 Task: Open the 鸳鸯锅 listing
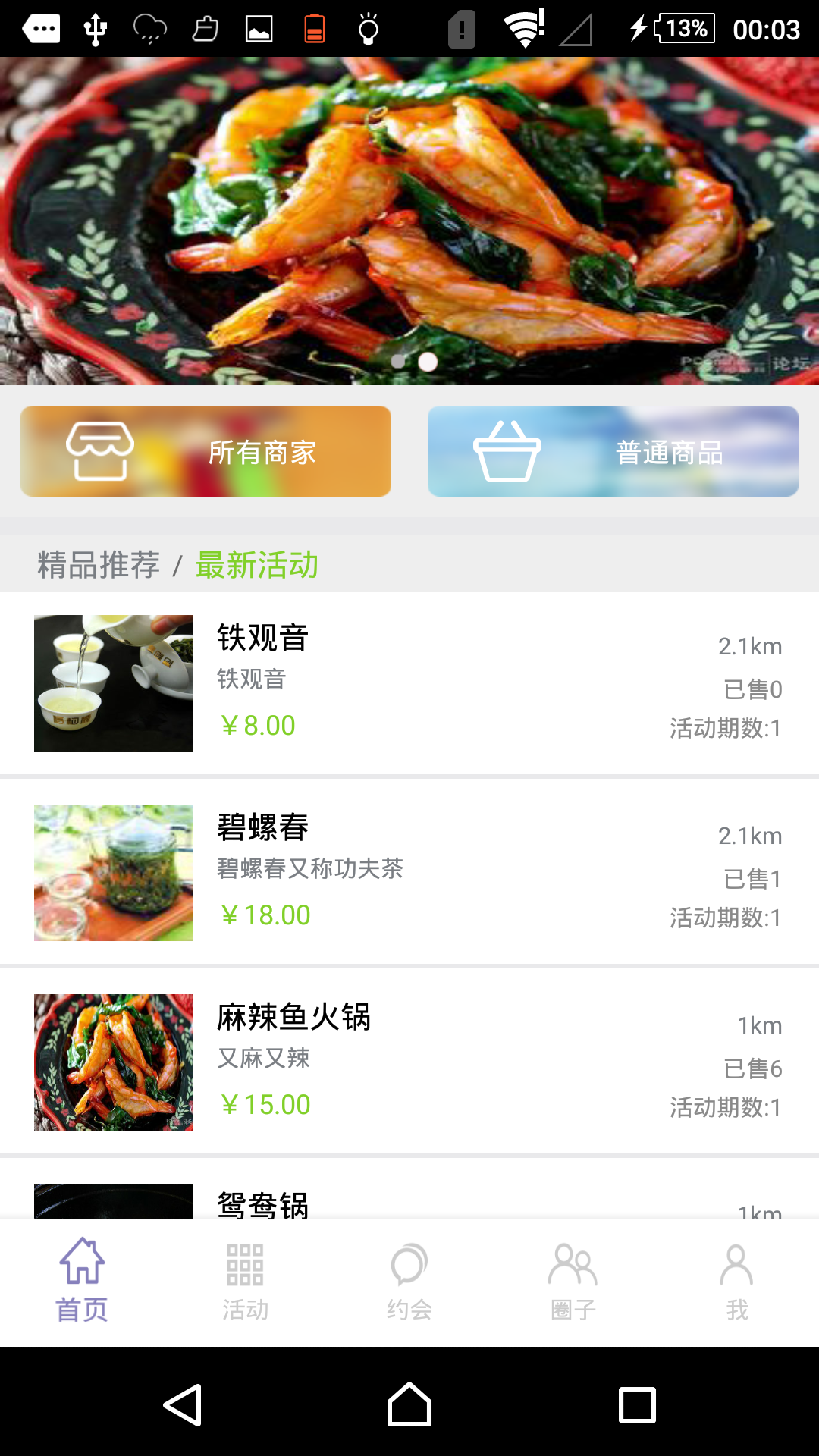(409, 1202)
